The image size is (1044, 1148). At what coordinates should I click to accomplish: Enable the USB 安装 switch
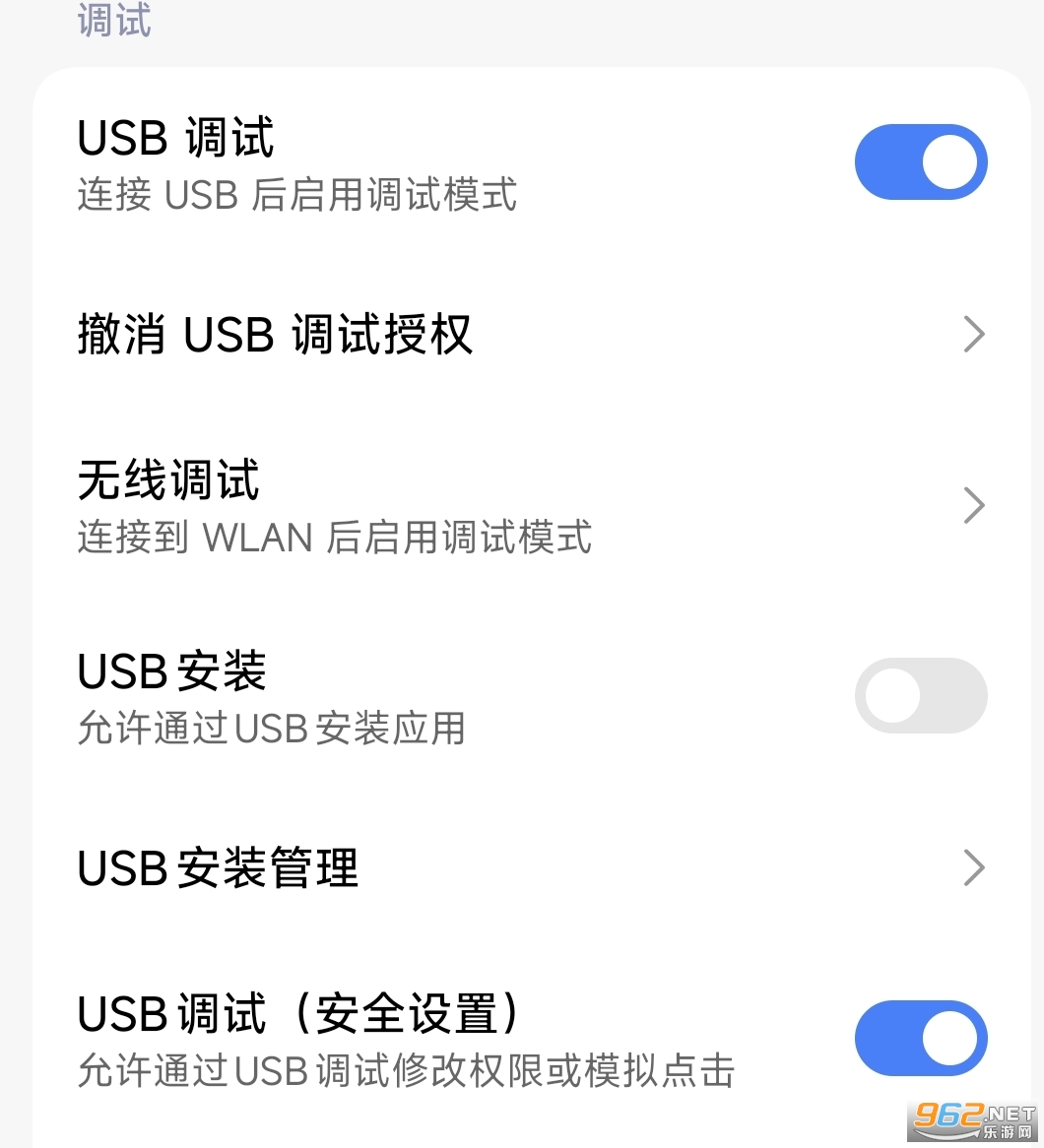tap(920, 696)
